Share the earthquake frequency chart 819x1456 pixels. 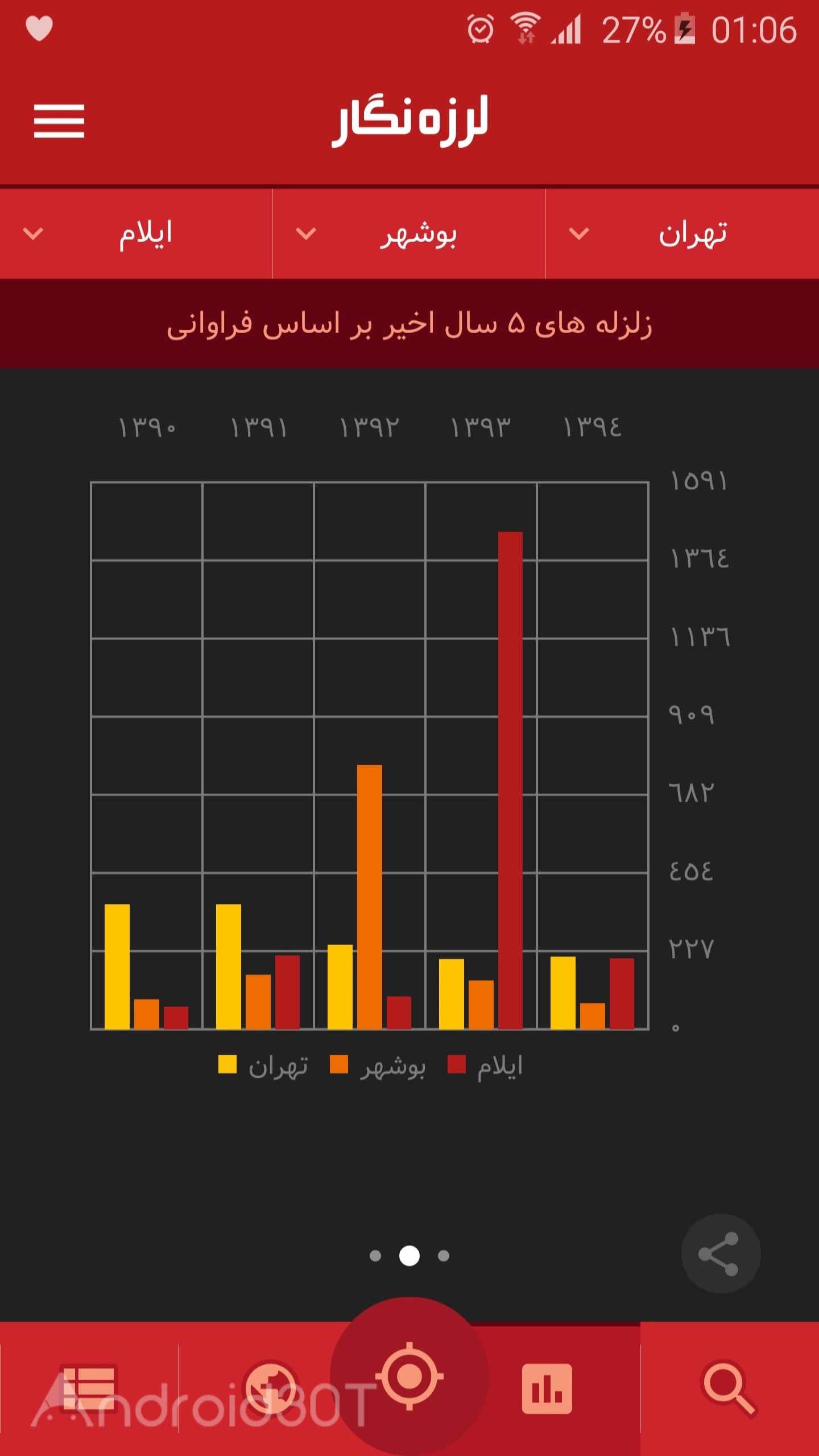pyautogui.click(x=721, y=1254)
